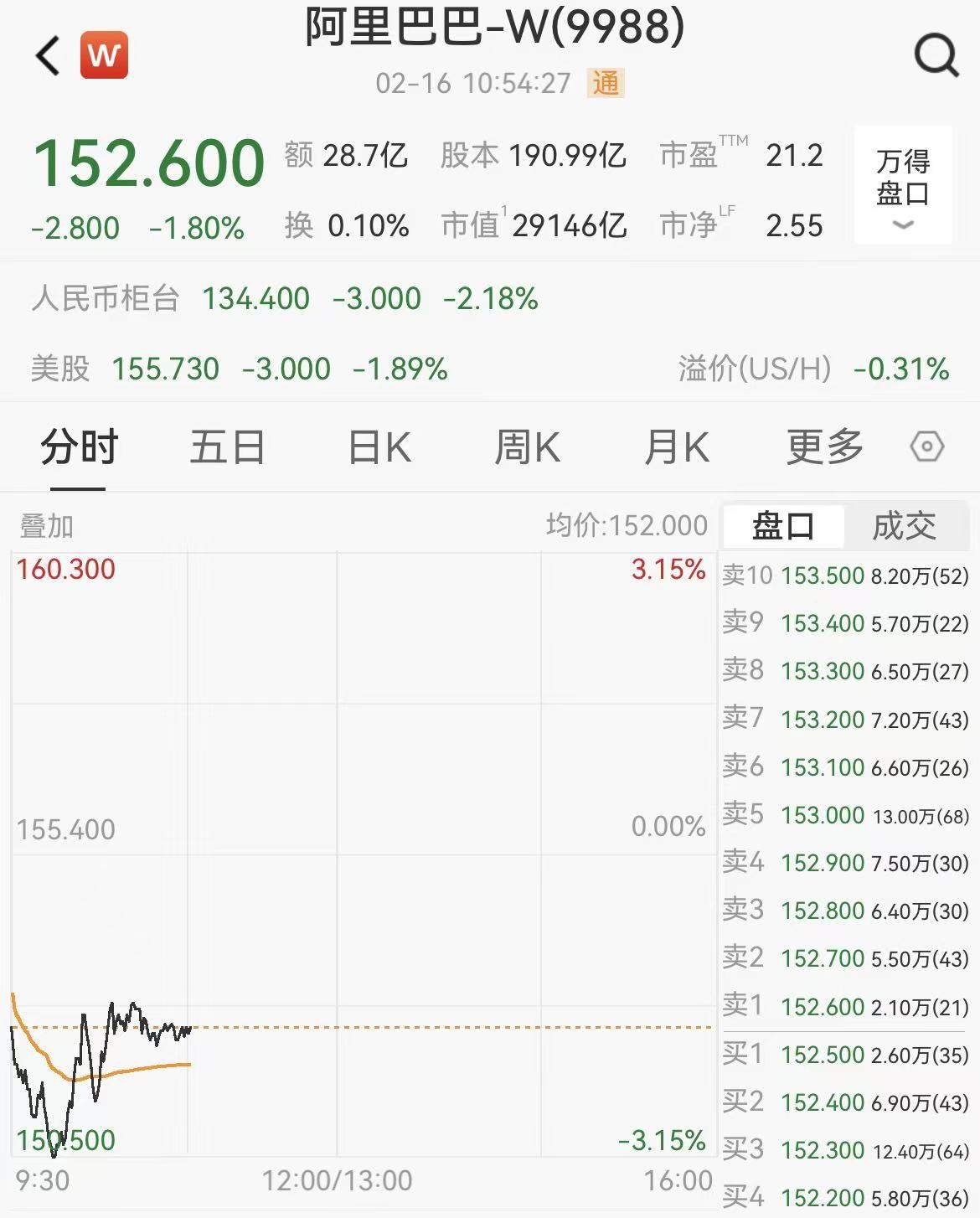Open the 人民币柜台 quote row
This screenshot has height=1218, width=980.
285,299
